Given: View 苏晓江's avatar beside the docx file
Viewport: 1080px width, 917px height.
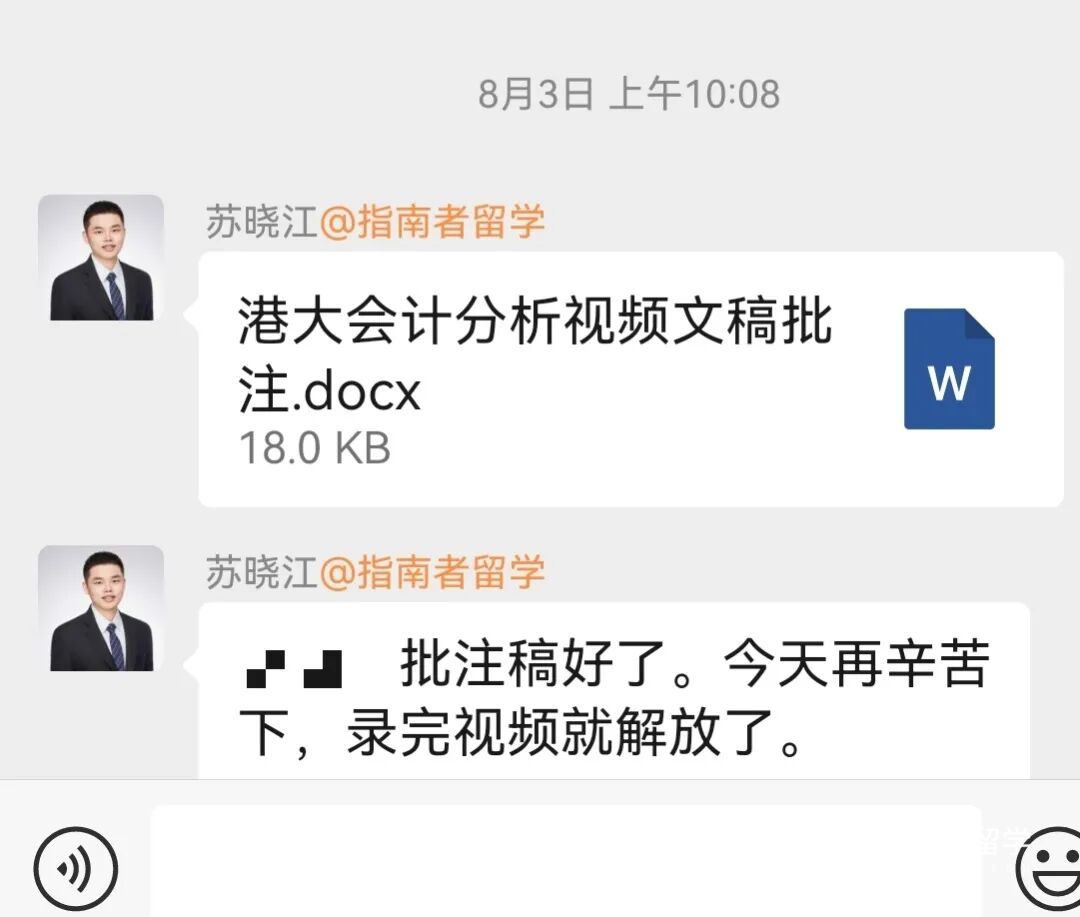Looking at the screenshot, I should click(101, 258).
